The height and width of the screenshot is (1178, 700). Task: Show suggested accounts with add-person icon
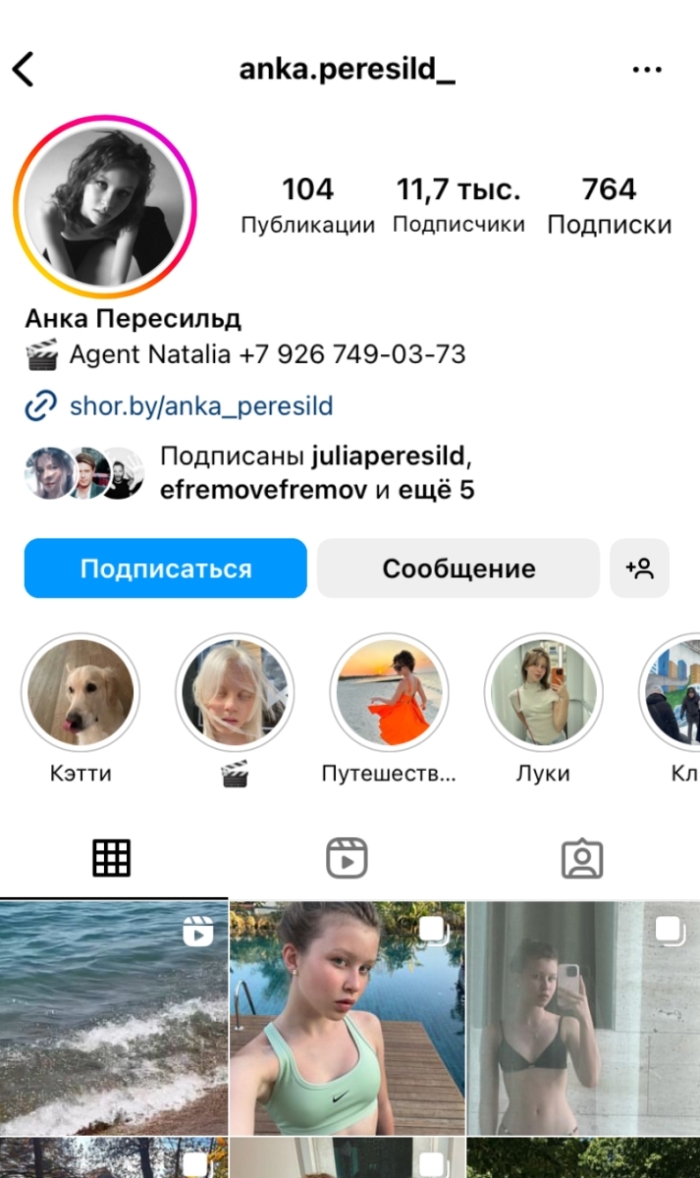(x=639, y=569)
